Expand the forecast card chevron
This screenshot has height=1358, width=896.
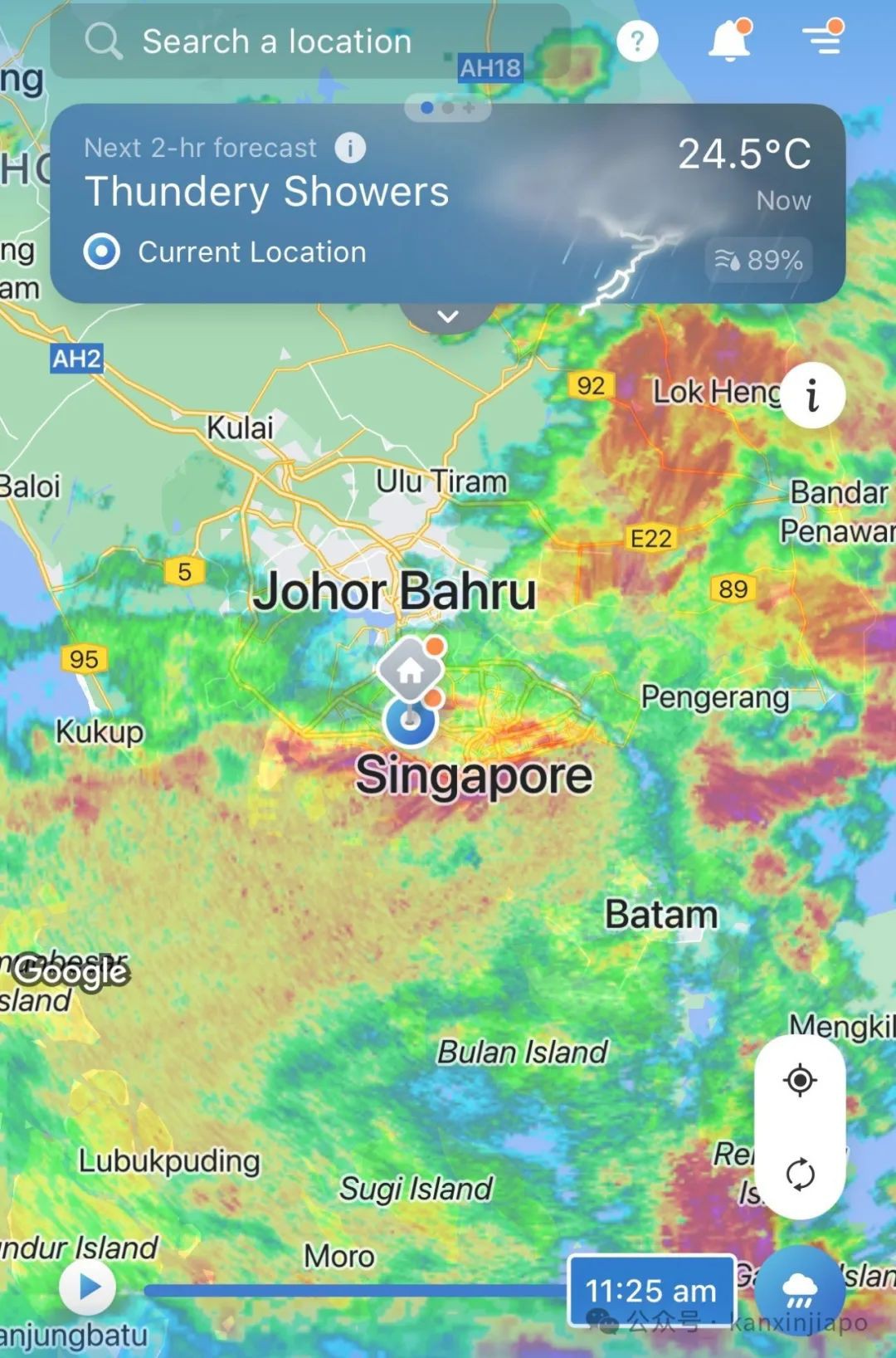(448, 316)
